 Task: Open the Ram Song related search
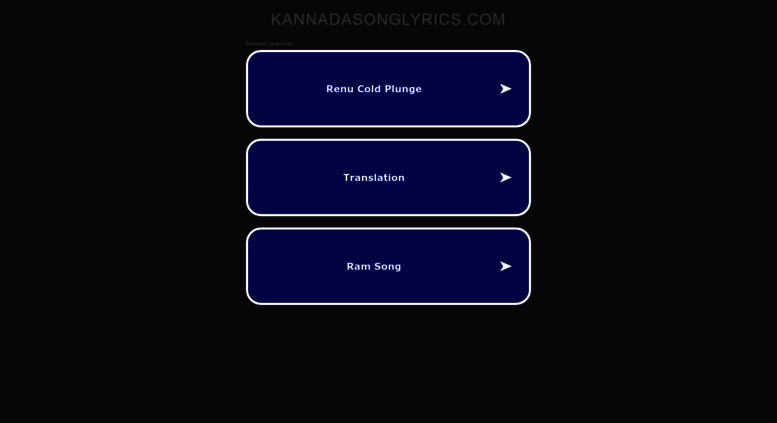388,266
